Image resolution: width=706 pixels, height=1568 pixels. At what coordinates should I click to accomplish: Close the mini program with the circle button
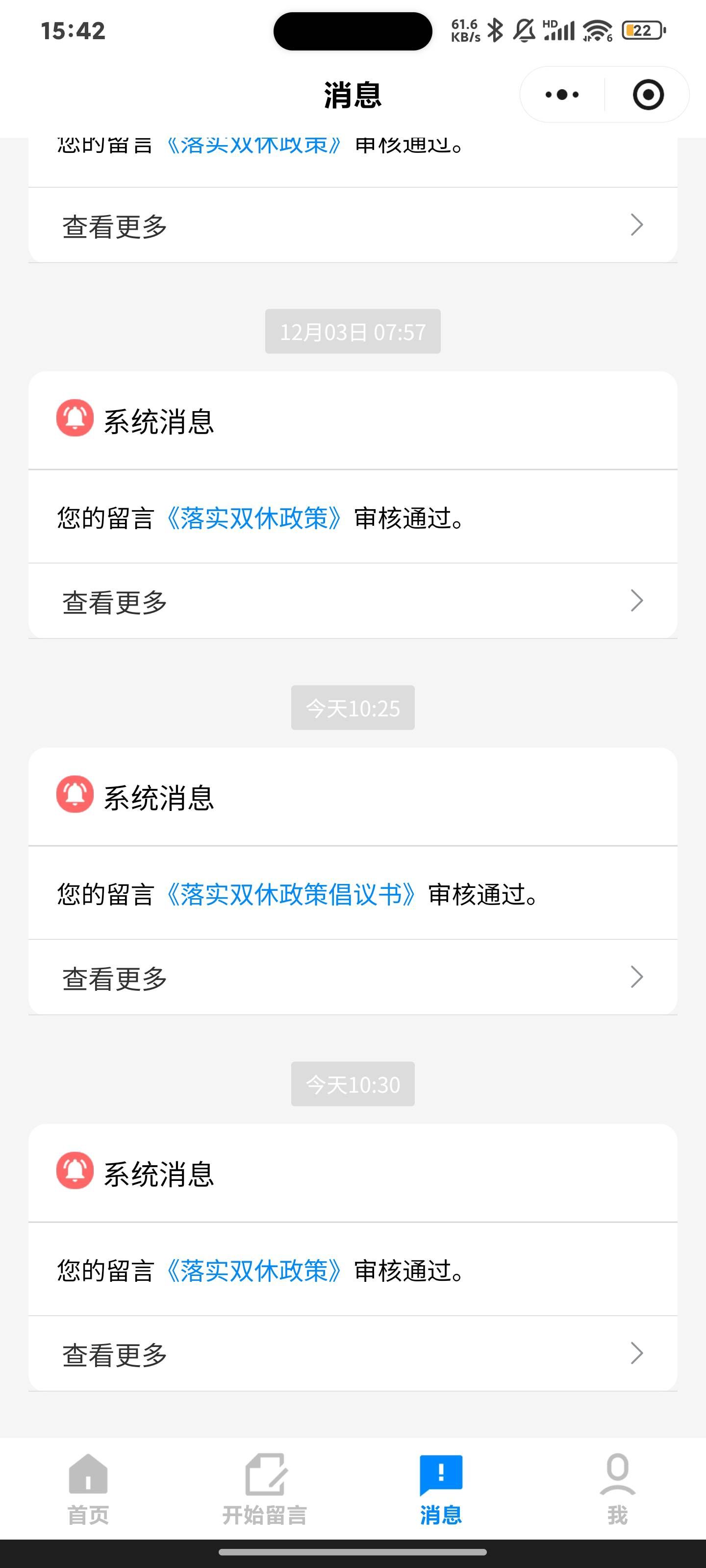pos(648,95)
